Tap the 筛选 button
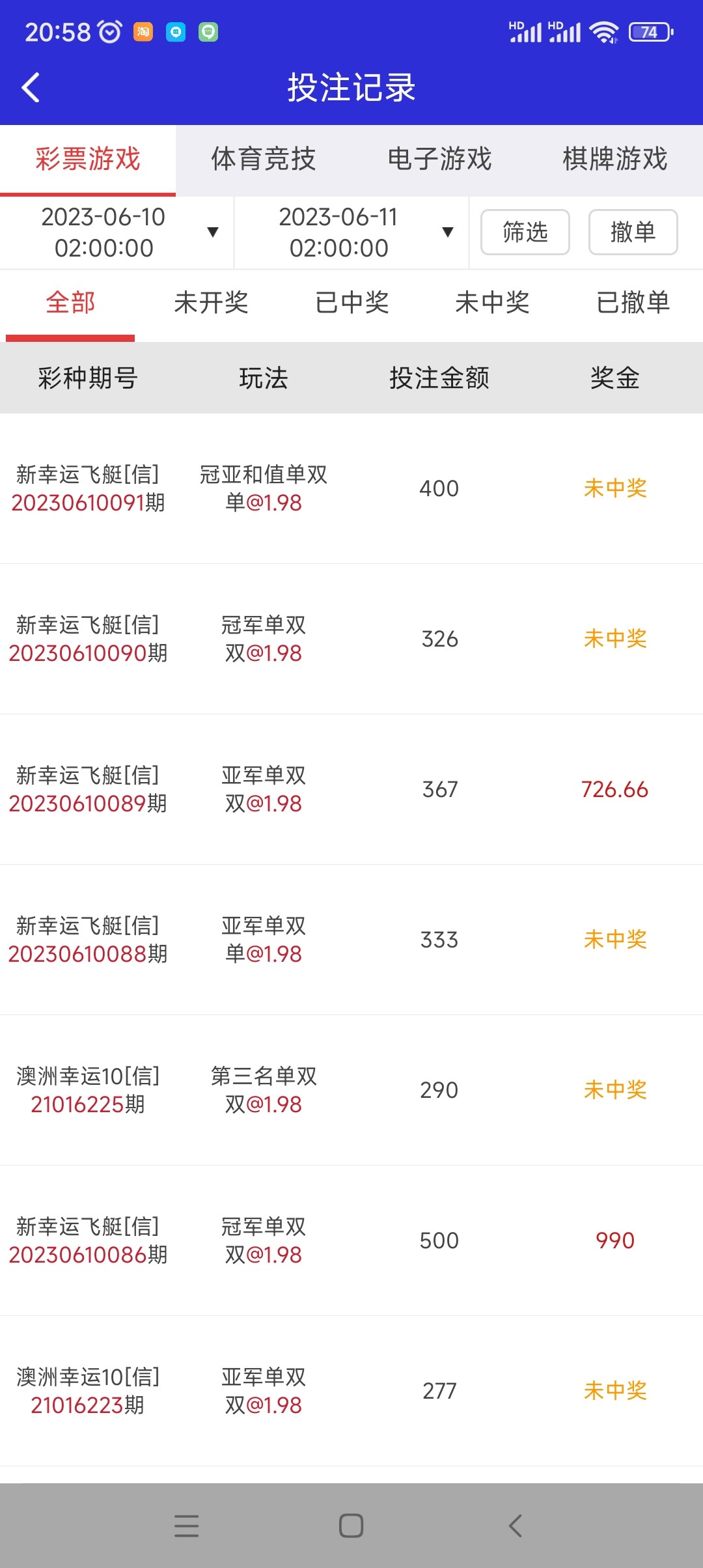Screen dimensions: 703x1568 point(525,232)
